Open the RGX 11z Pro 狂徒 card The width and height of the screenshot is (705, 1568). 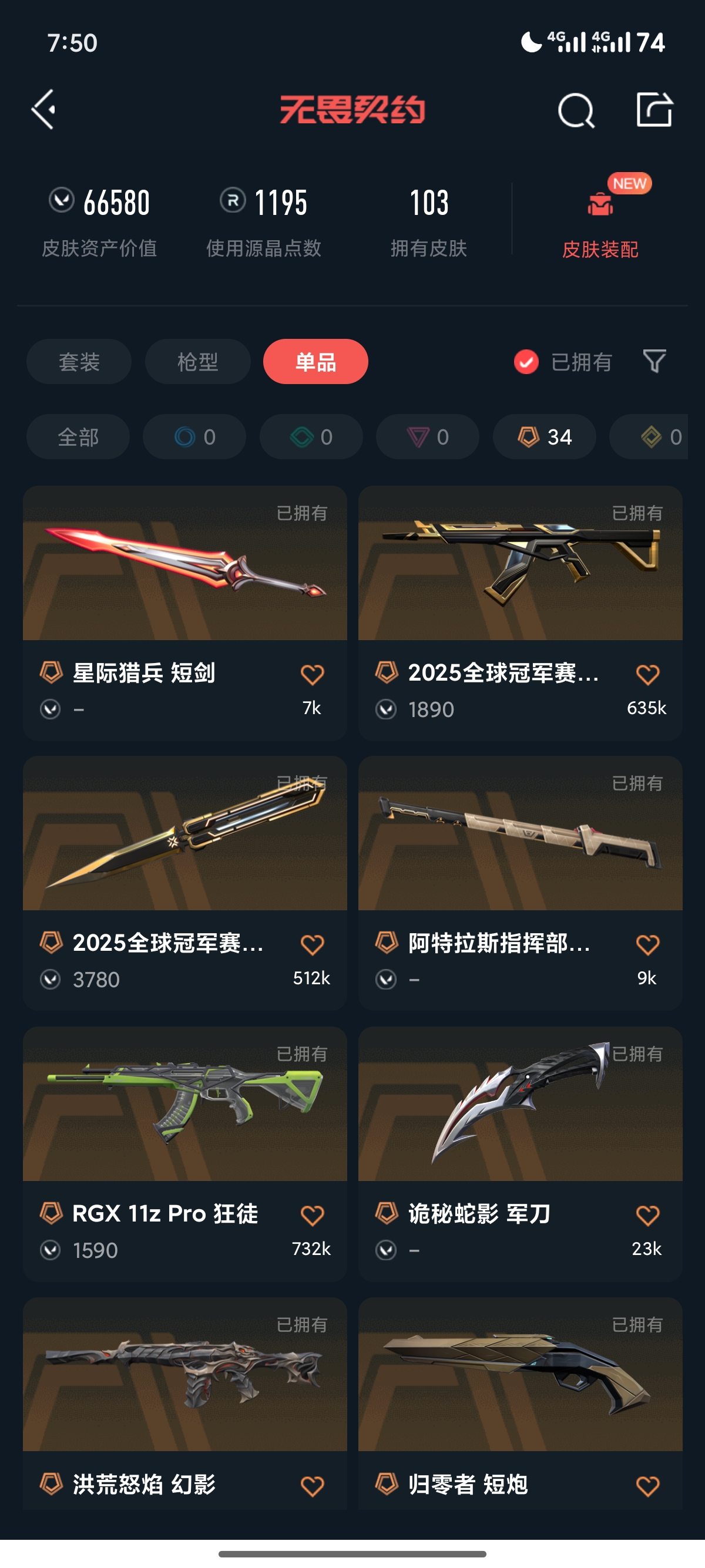184,1104
